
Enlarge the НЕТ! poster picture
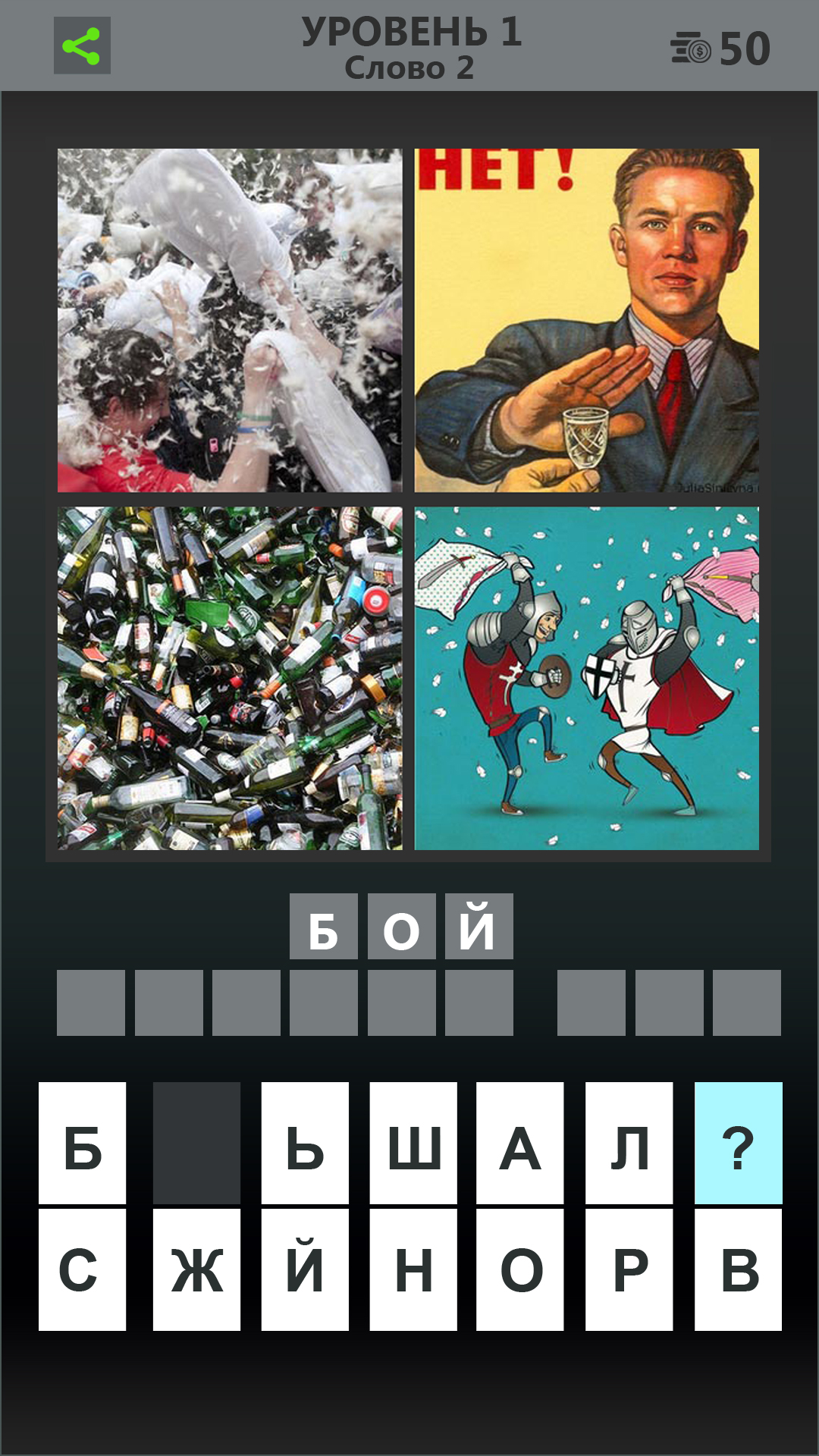586,320
